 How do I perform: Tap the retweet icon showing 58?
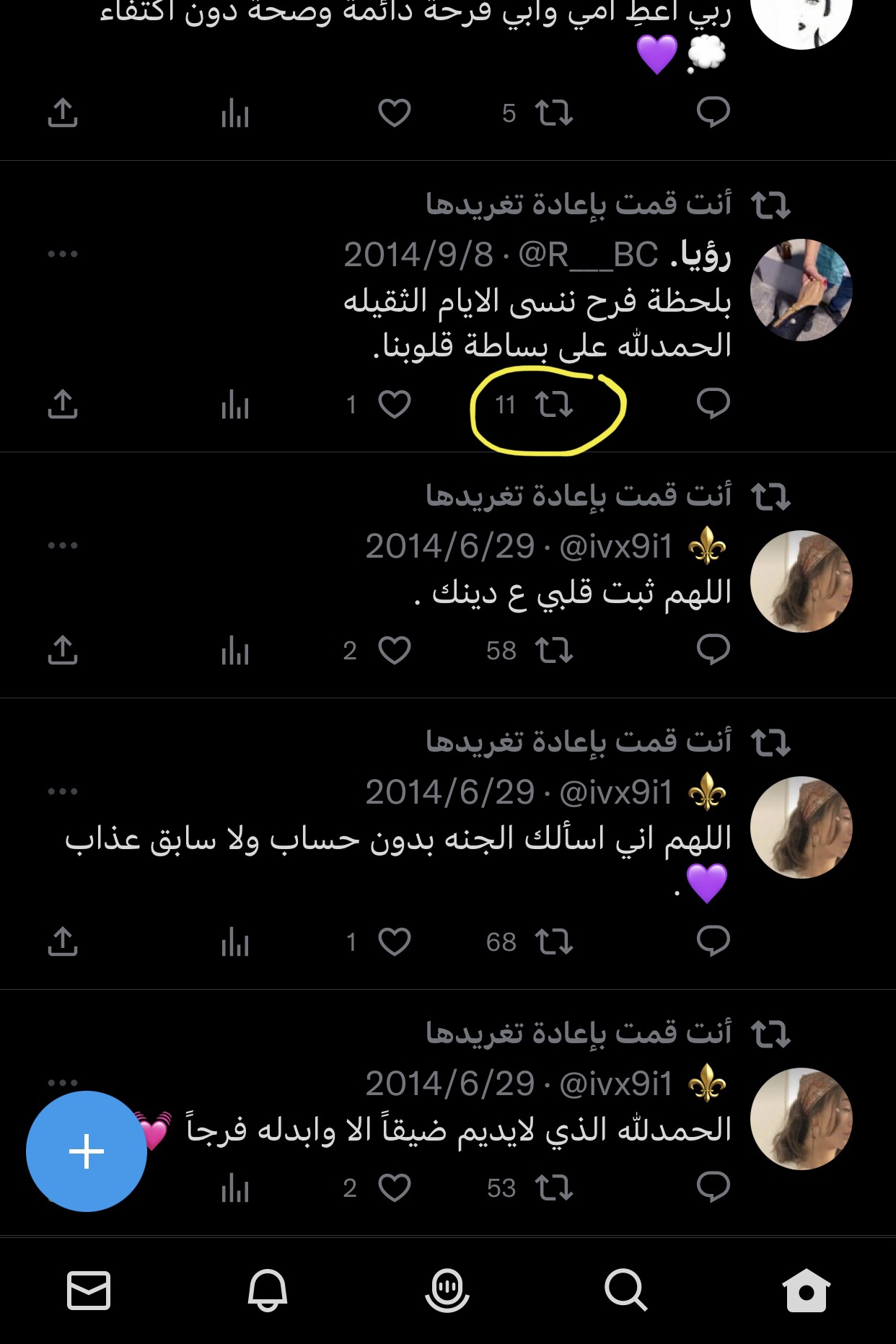pyautogui.click(x=554, y=651)
